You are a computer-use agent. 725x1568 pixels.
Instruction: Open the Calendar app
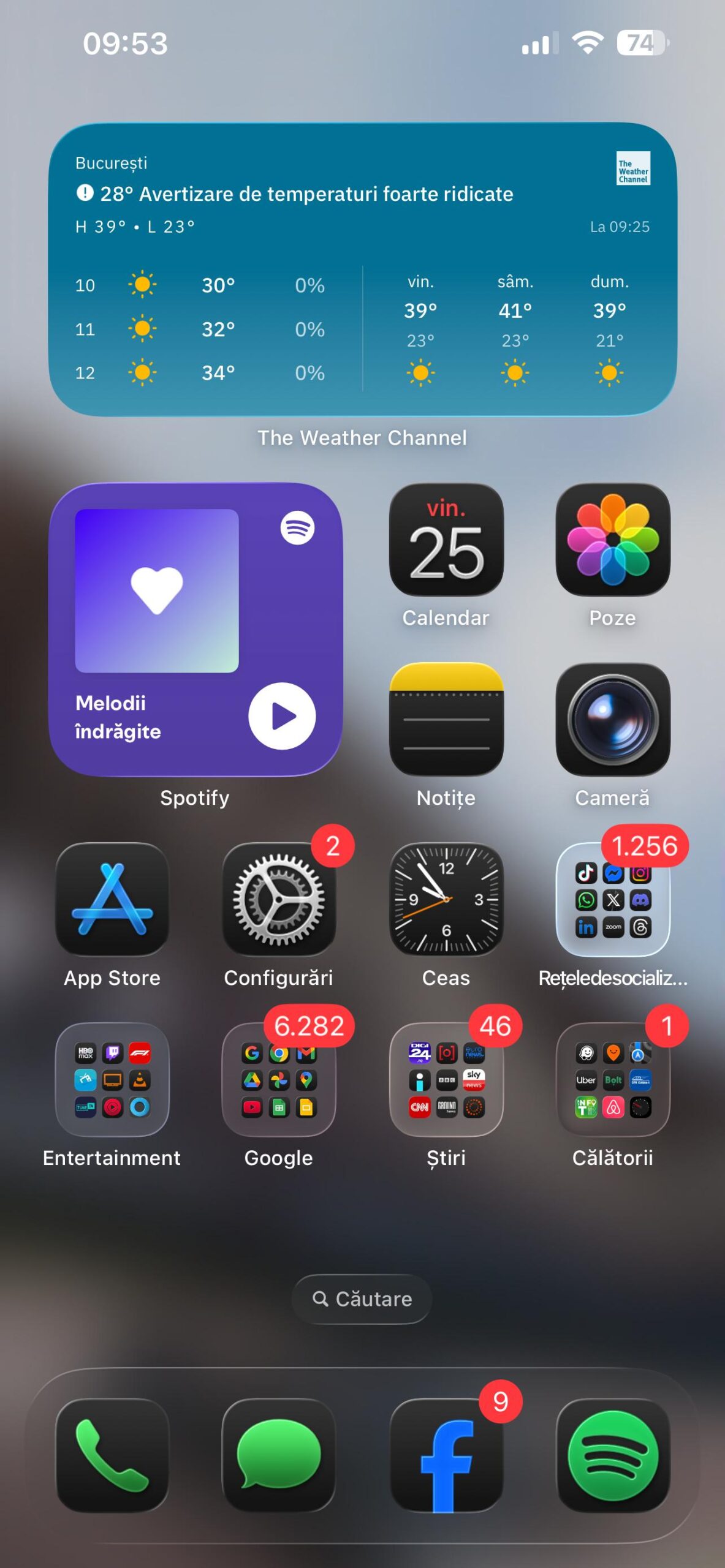(446, 540)
